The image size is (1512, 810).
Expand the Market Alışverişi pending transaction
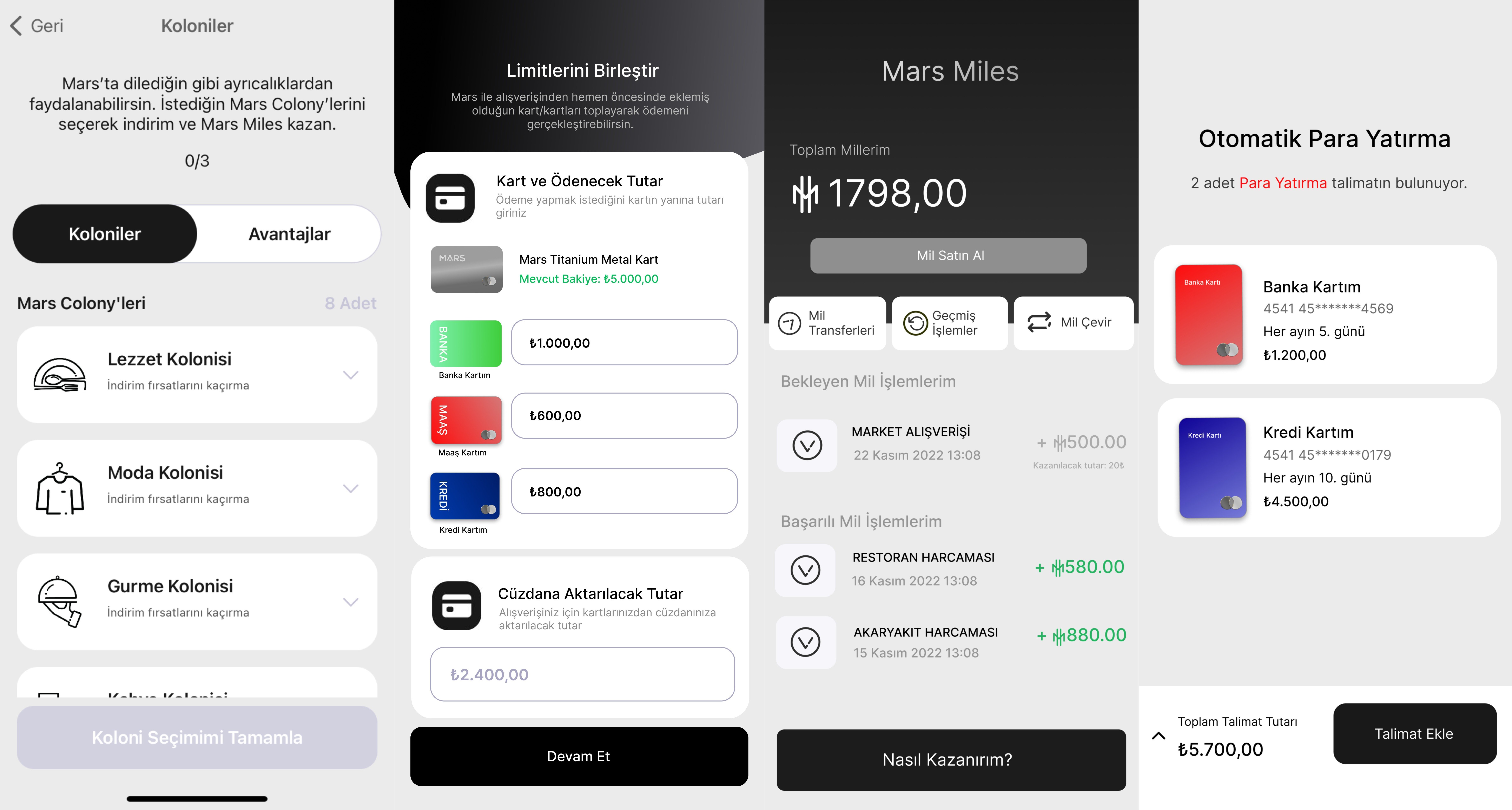coord(807,445)
